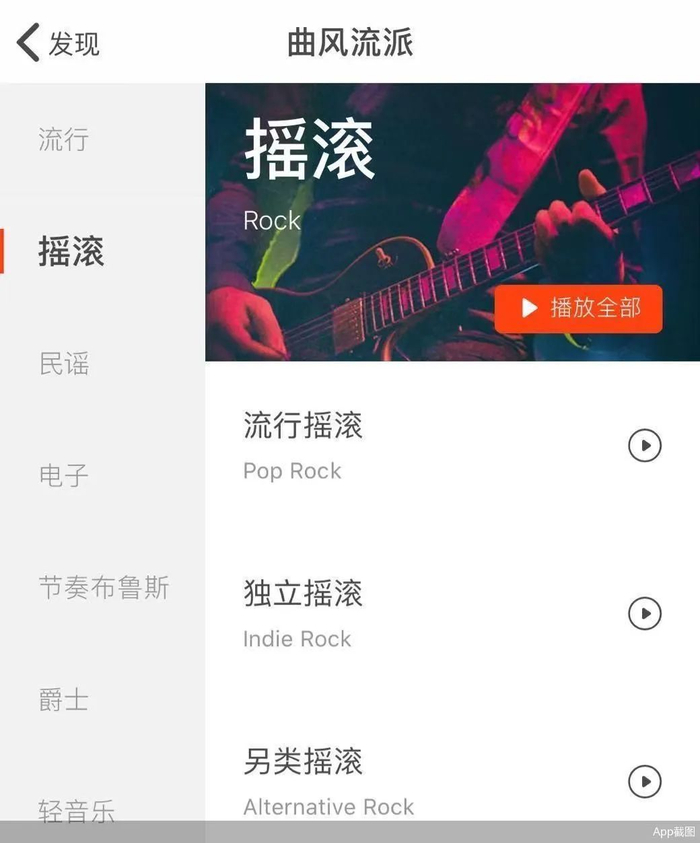Open the 流行摇滚 Pop Rock row
Screen dimensions: 700x843
click(400, 445)
